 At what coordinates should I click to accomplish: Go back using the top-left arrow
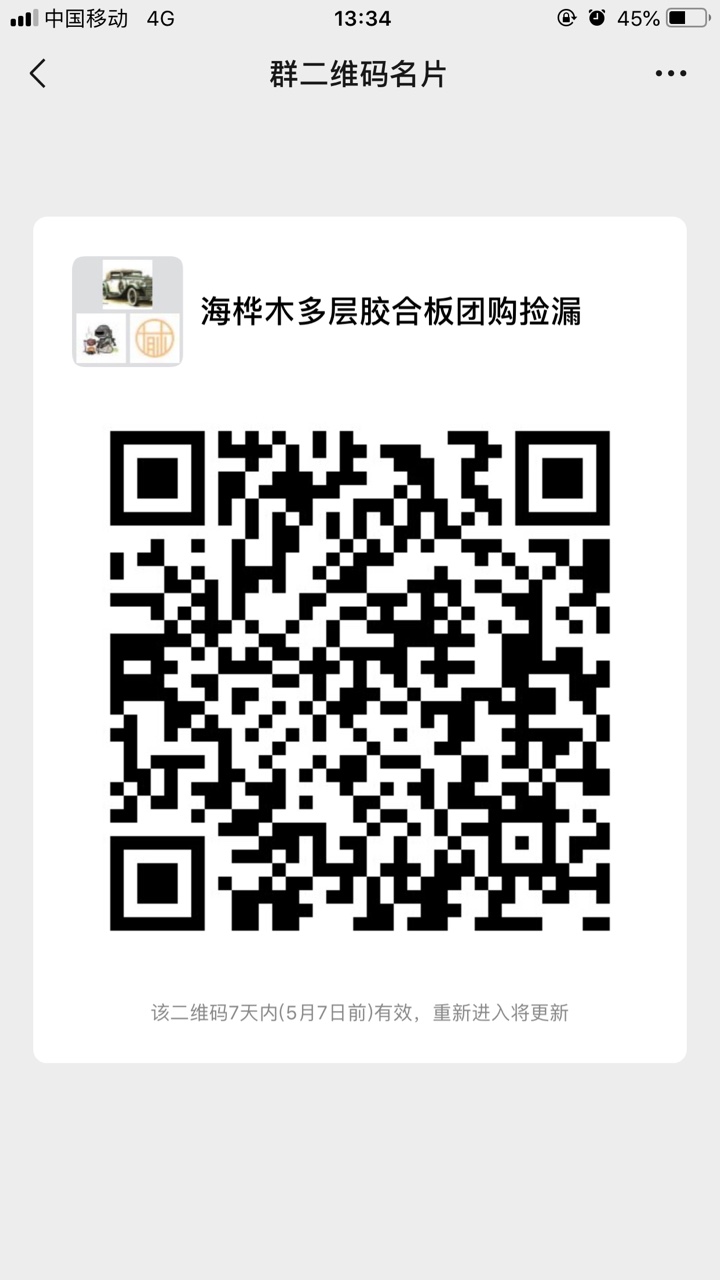(x=38, y=73)
